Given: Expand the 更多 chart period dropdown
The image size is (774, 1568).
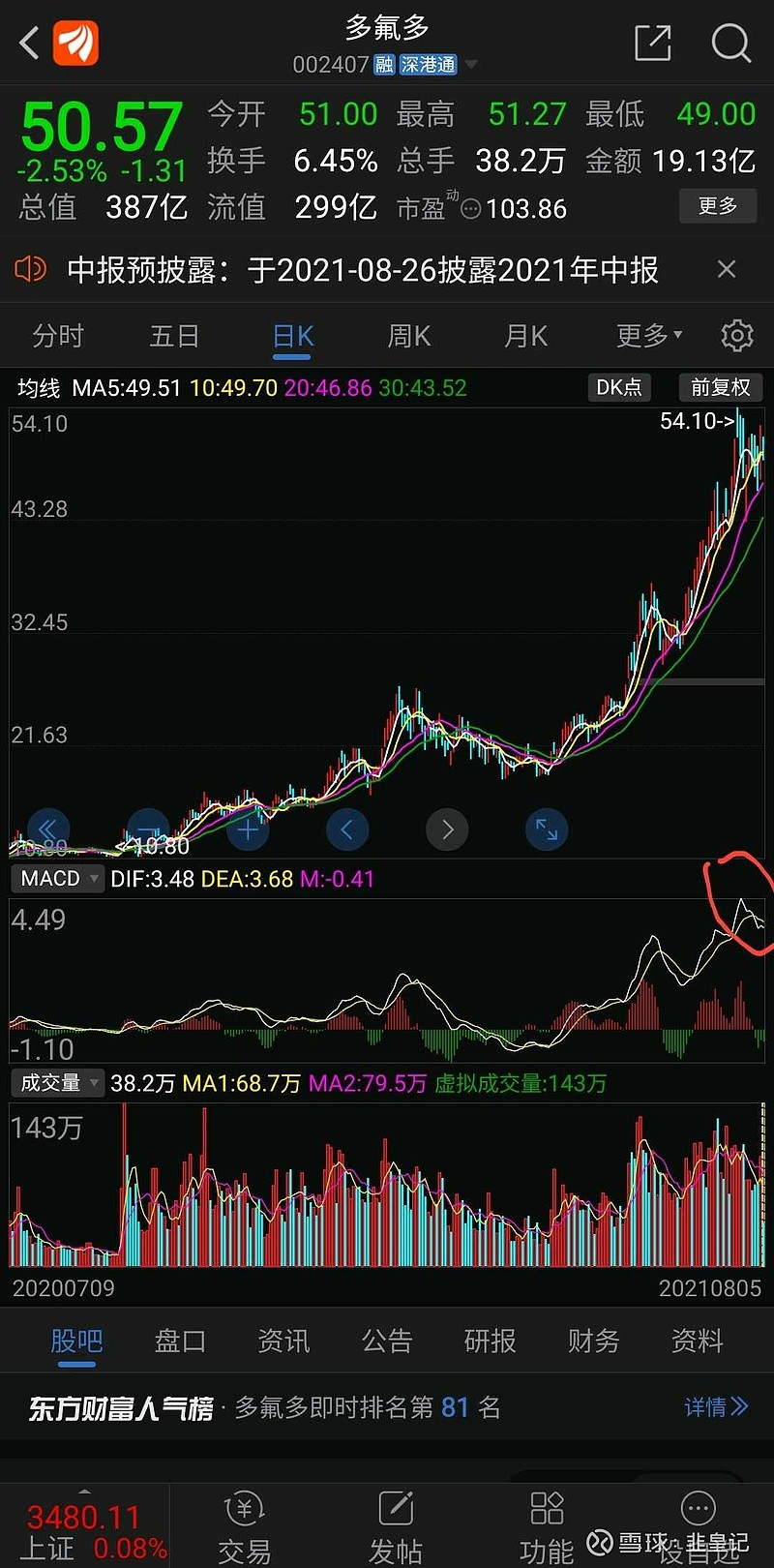Looking at the screenshot, I should click(x=649, y=336).
